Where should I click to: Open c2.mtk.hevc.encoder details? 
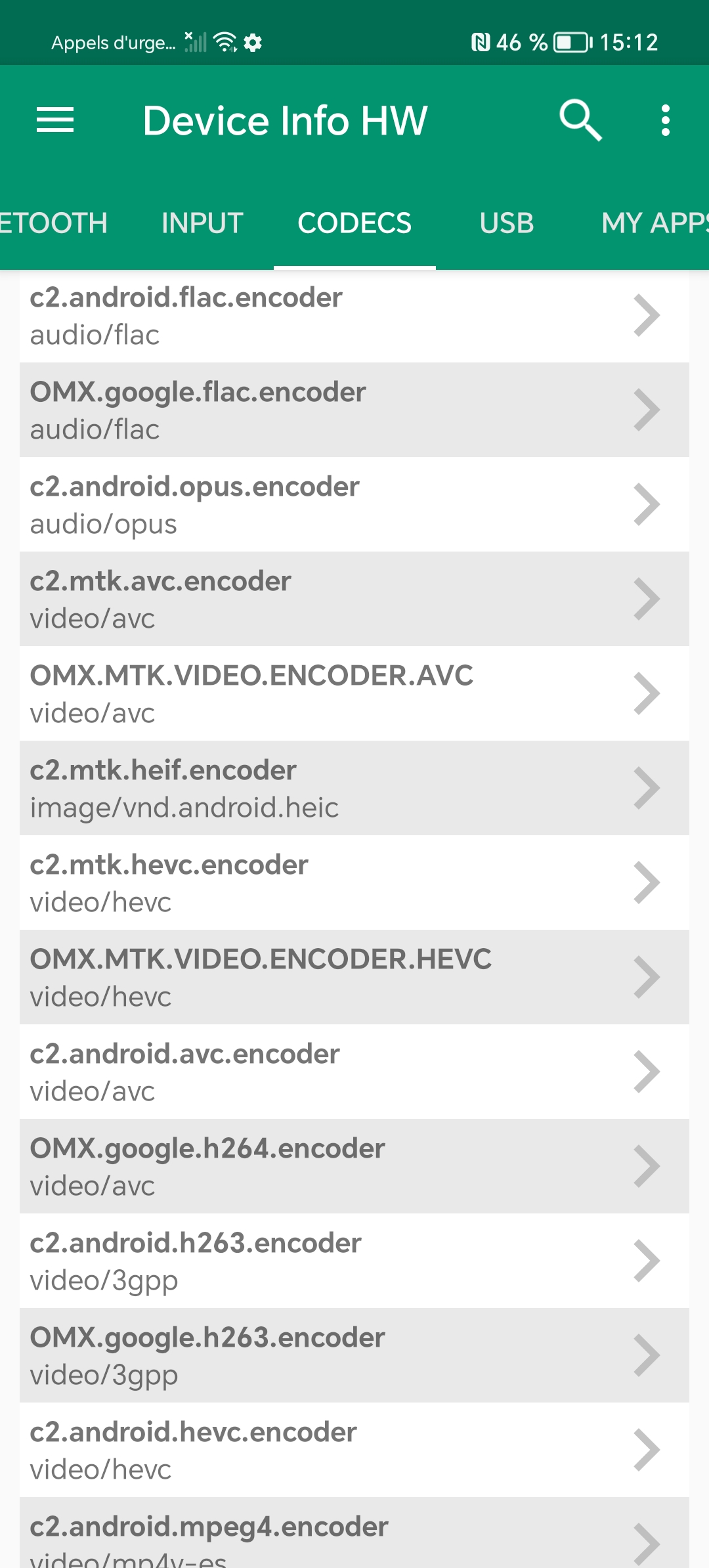pyautogui.click(x=354, y=883)
